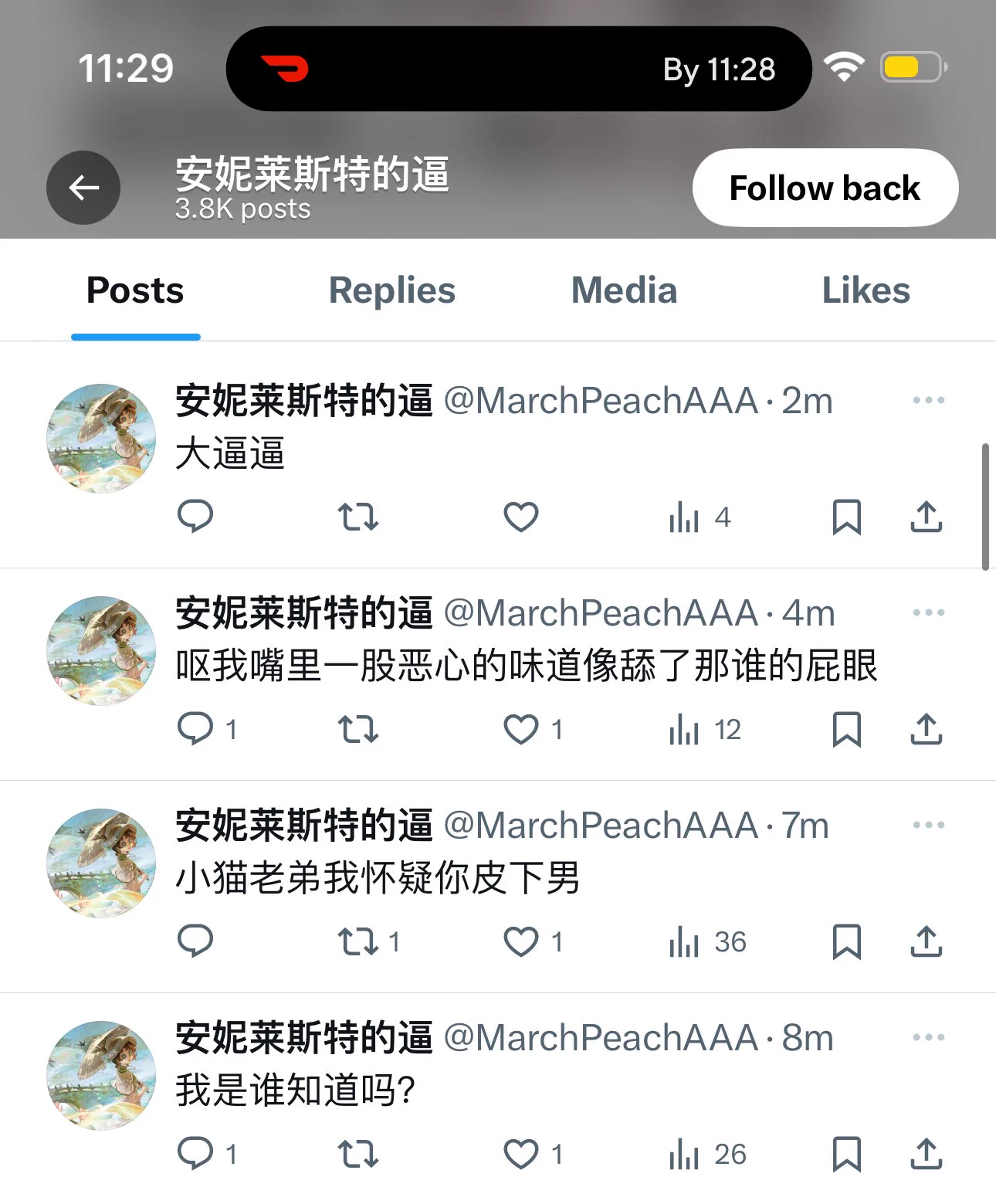This screenshot has width=996, height=1204.
Task: Bookmark the 7m post
Action: click(x=846, y=941)
